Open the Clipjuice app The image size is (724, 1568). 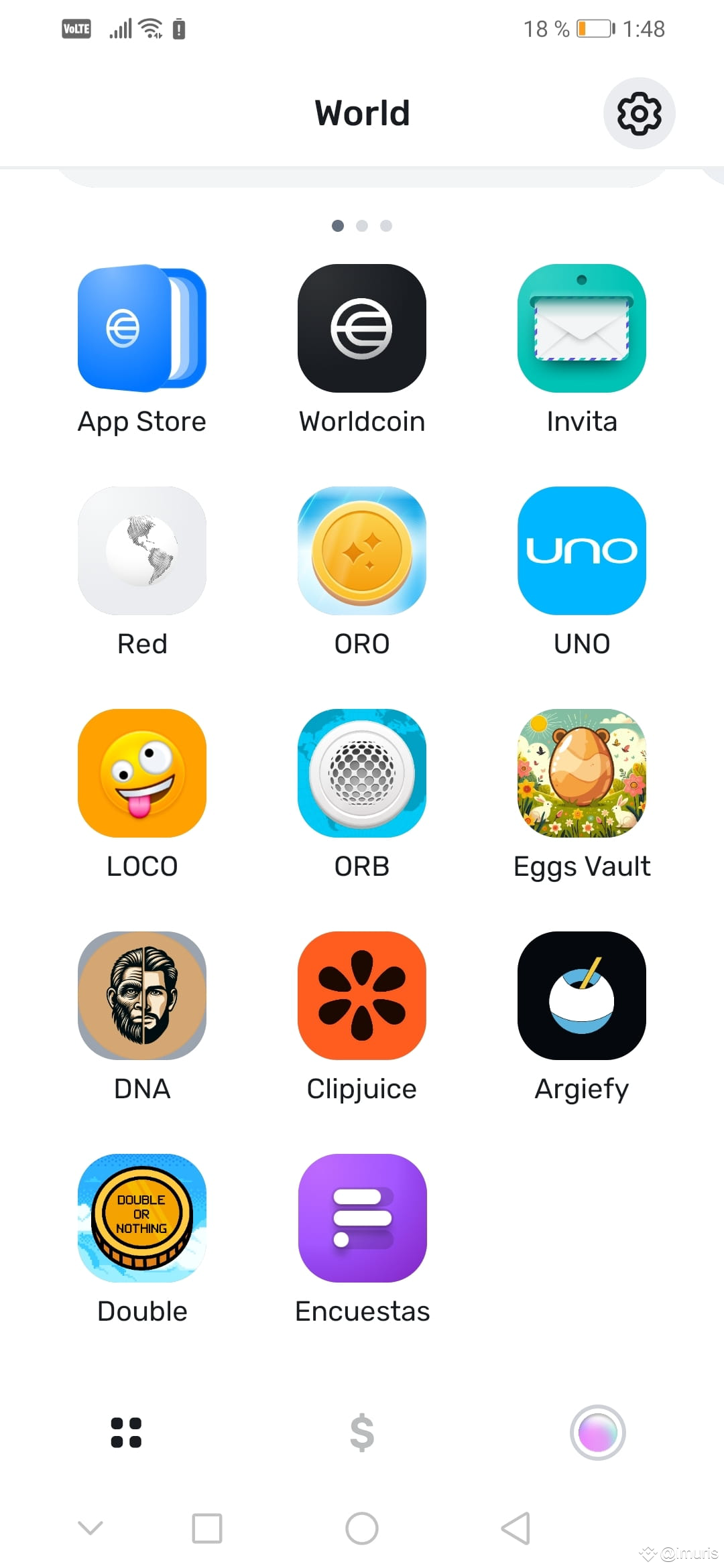(362, 996)
